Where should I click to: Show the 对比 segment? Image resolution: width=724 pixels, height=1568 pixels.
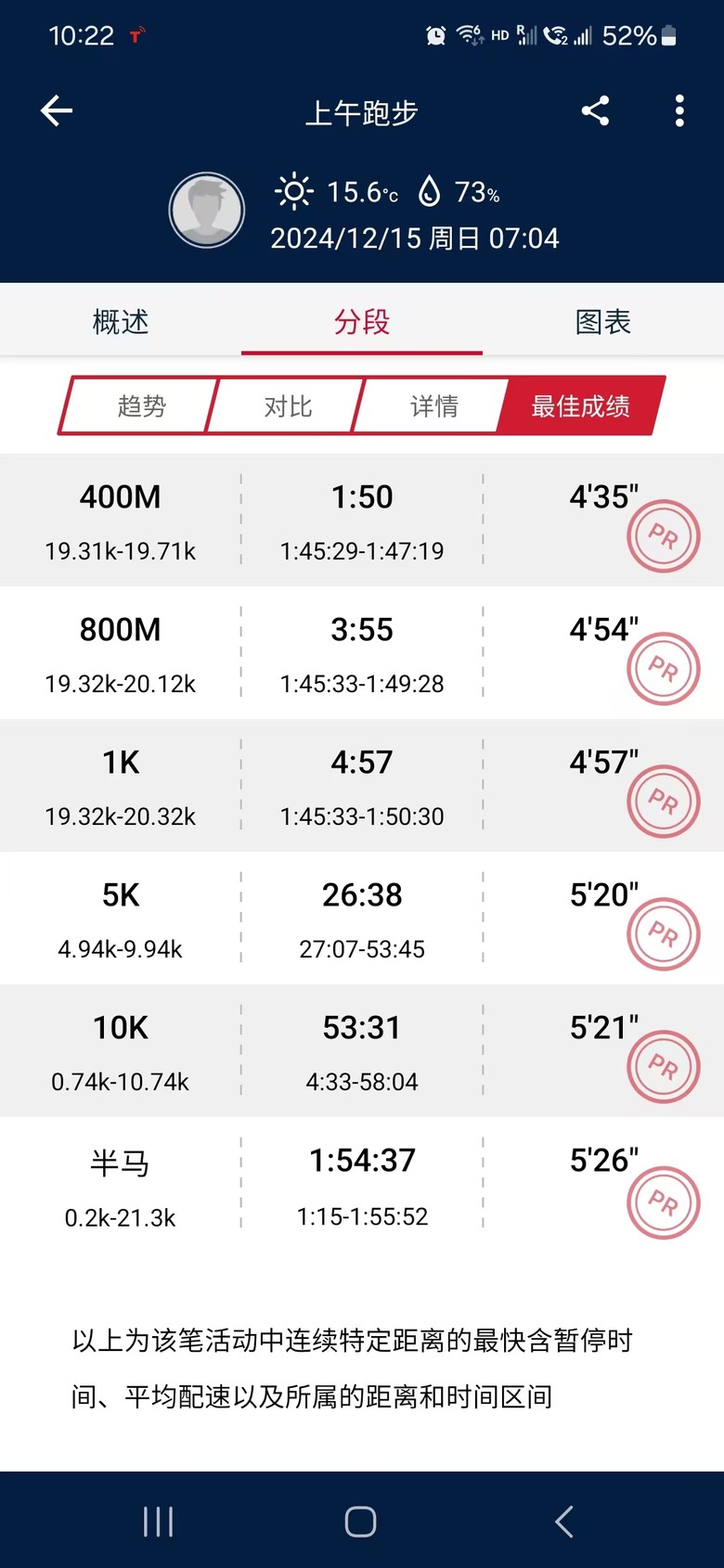click(x=287, y=405)
